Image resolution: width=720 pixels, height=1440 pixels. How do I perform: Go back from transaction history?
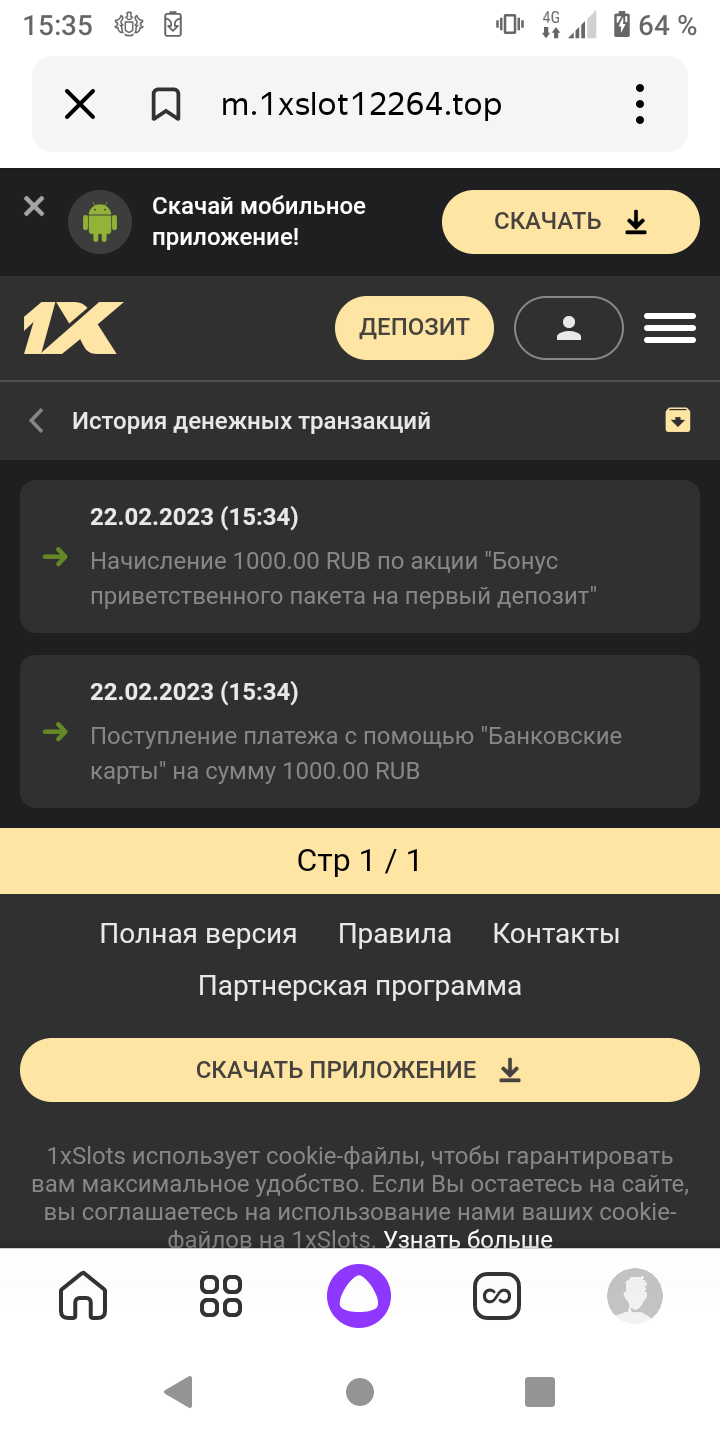(x=37, y=421)
